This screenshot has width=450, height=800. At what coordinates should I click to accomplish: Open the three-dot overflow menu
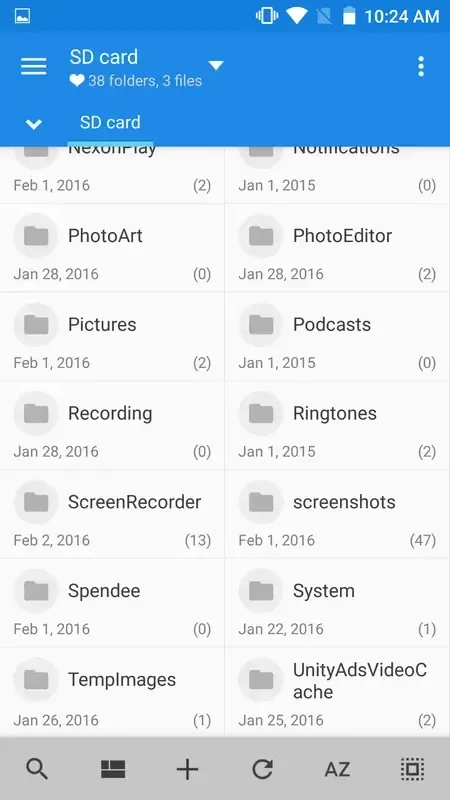(x=420, y=66)
